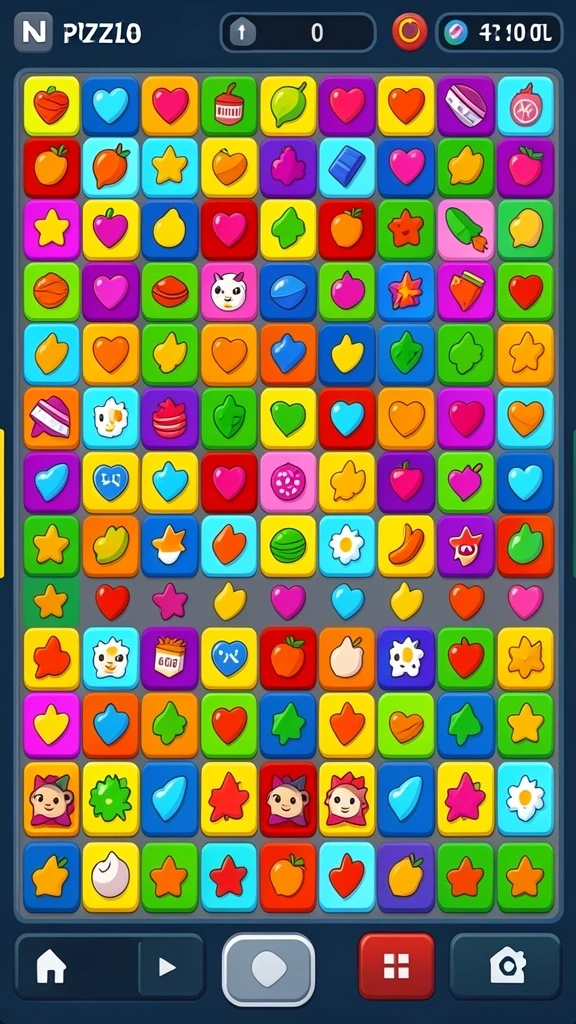Viewport: 576px width, 1024px height.
Task: Tap the white flower tile on purple background
Action: pos(406,658)
